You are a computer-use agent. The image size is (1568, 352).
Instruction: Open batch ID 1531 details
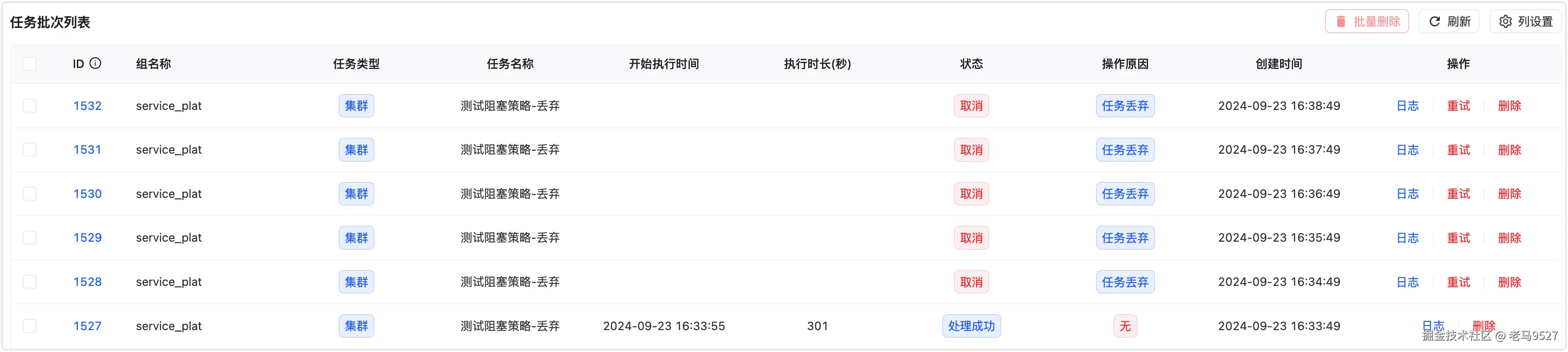tap(87, 149)
